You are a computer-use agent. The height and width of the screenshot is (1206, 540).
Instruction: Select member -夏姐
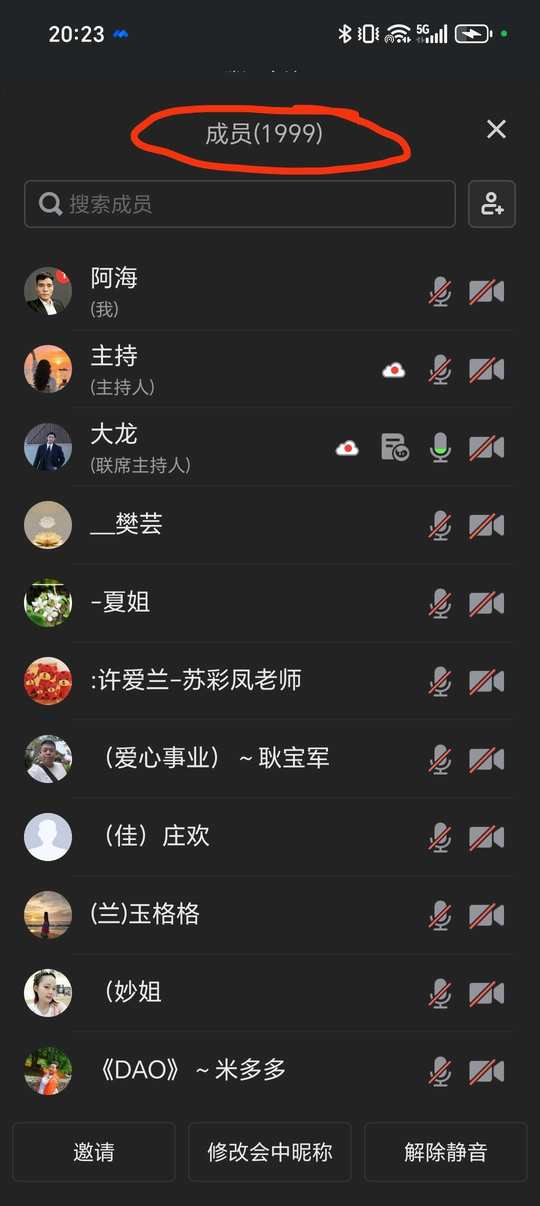tap(270, 604)
